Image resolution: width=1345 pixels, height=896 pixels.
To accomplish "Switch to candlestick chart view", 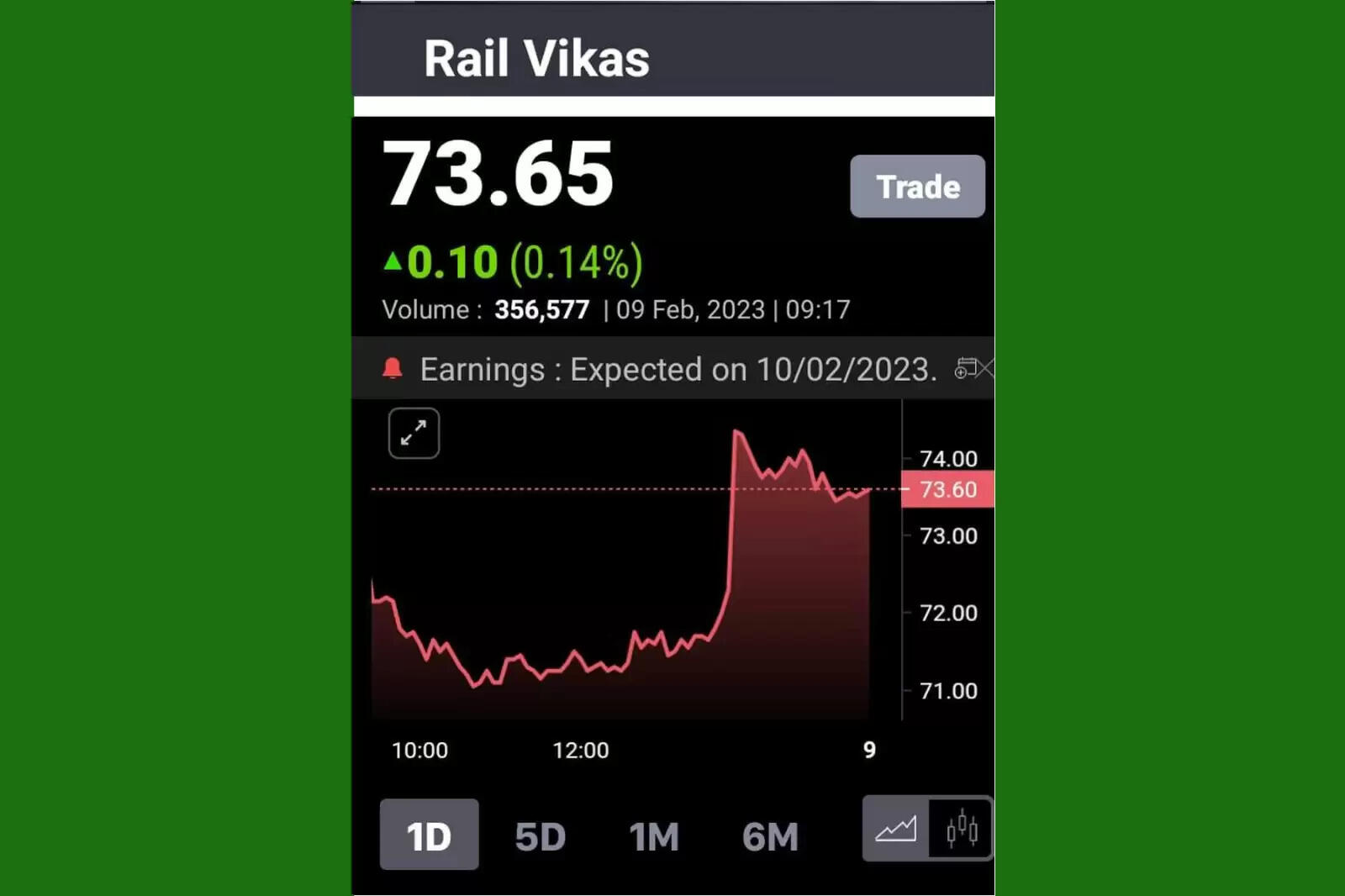I will point(961,830).
